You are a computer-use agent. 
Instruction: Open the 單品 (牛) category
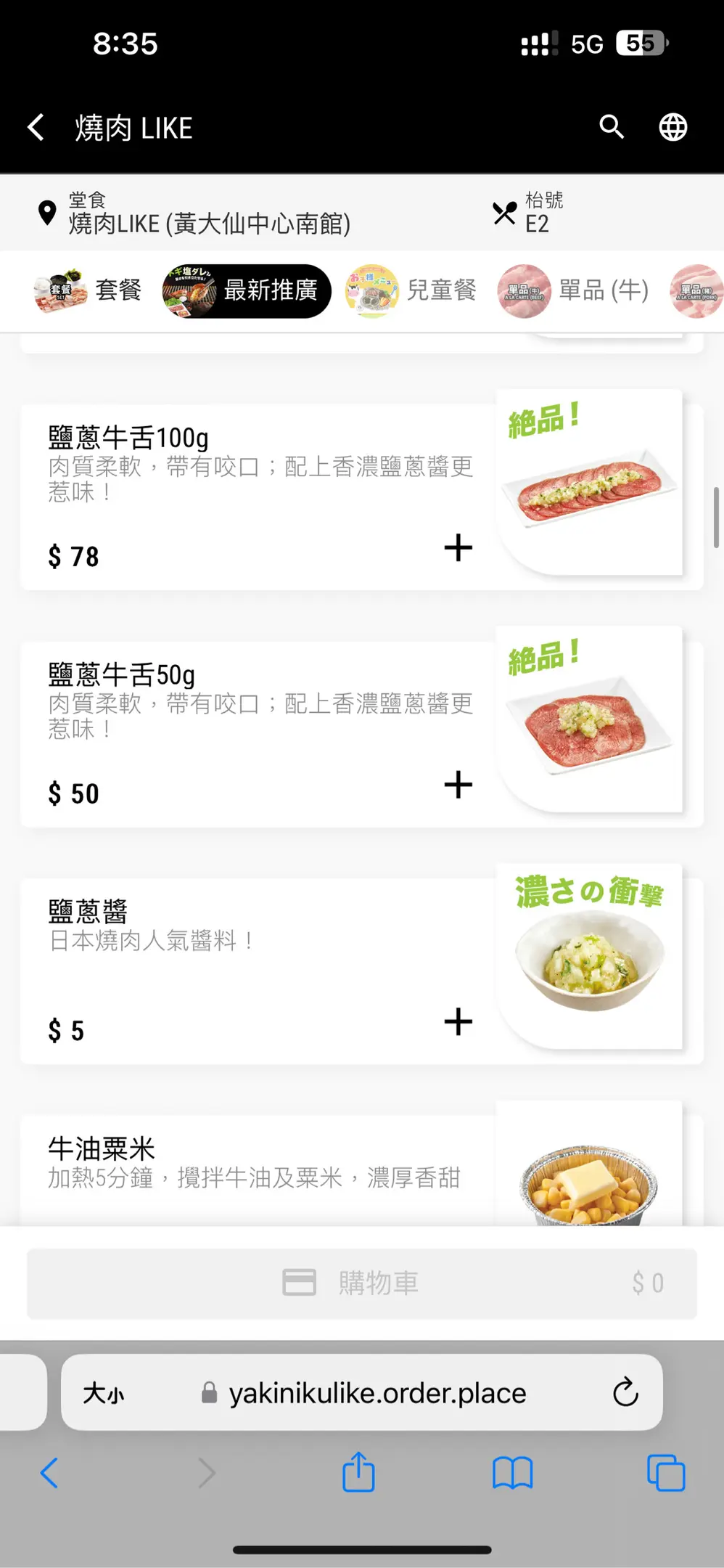click(x=574, y=291)
